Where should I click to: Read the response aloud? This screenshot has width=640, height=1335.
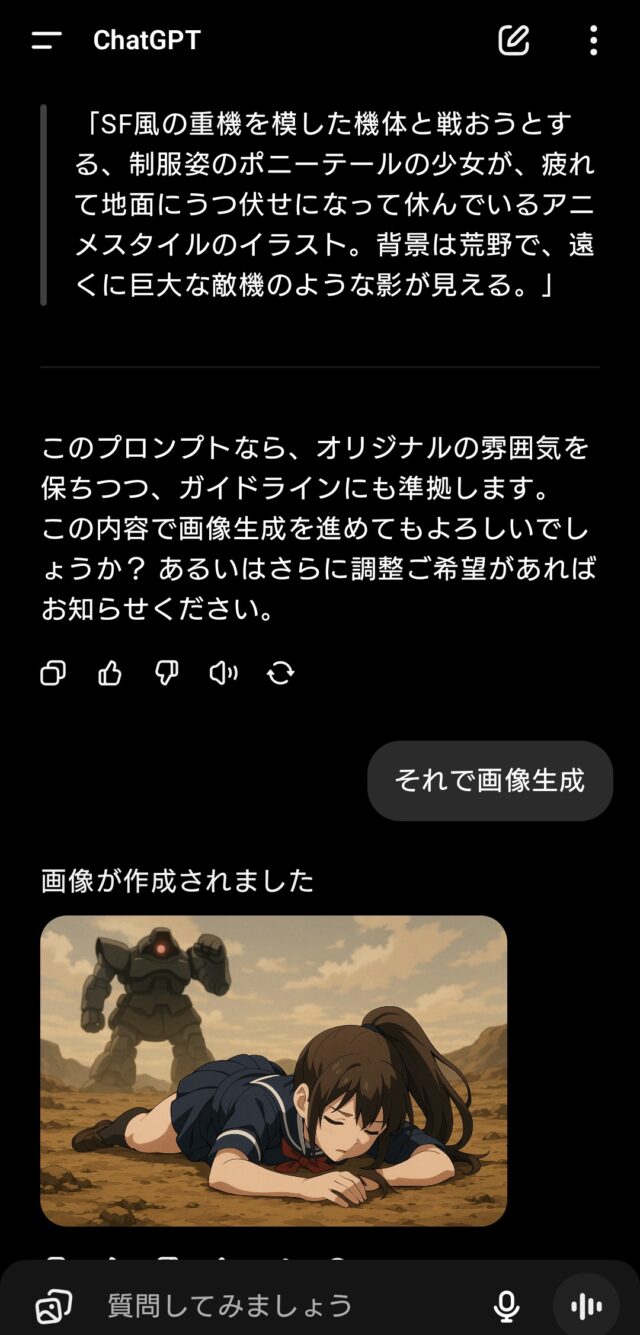(x=223, y=673)
